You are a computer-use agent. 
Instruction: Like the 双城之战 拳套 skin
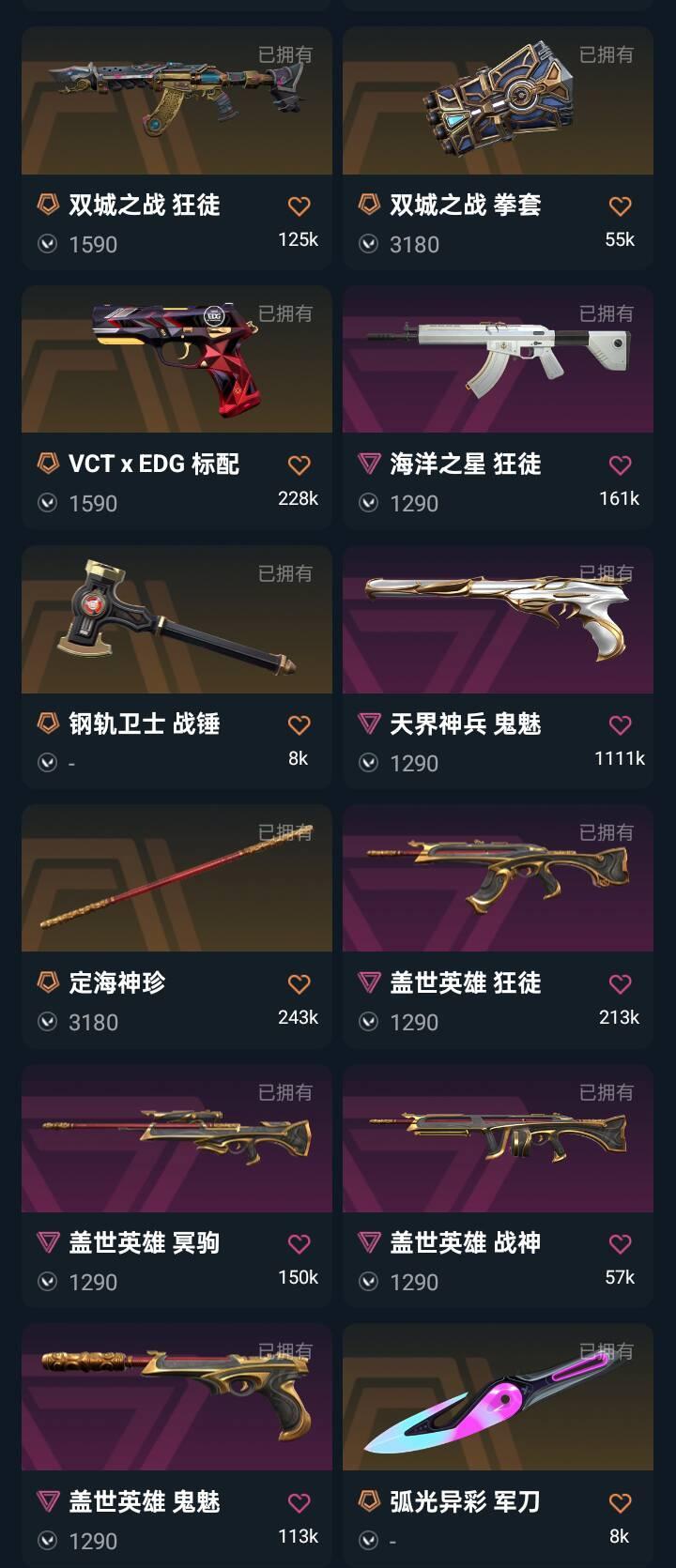(620, 206)
